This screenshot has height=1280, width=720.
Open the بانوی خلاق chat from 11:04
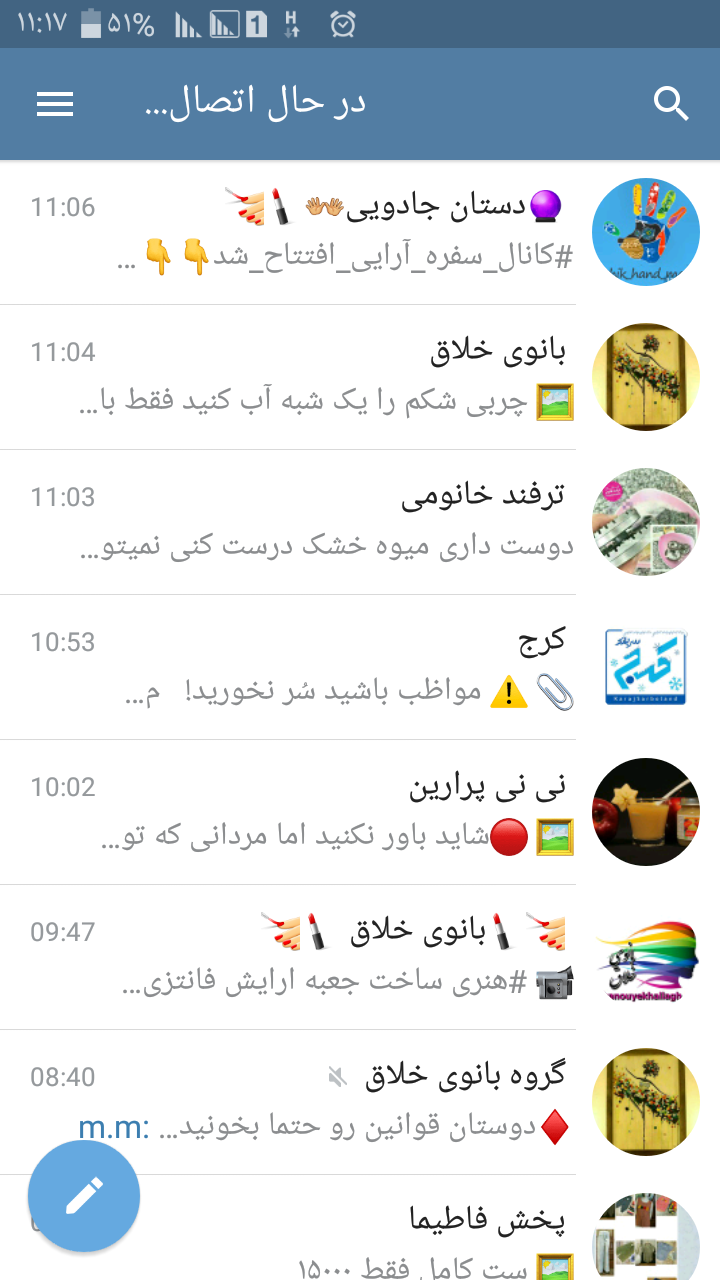tap(360, 377)
